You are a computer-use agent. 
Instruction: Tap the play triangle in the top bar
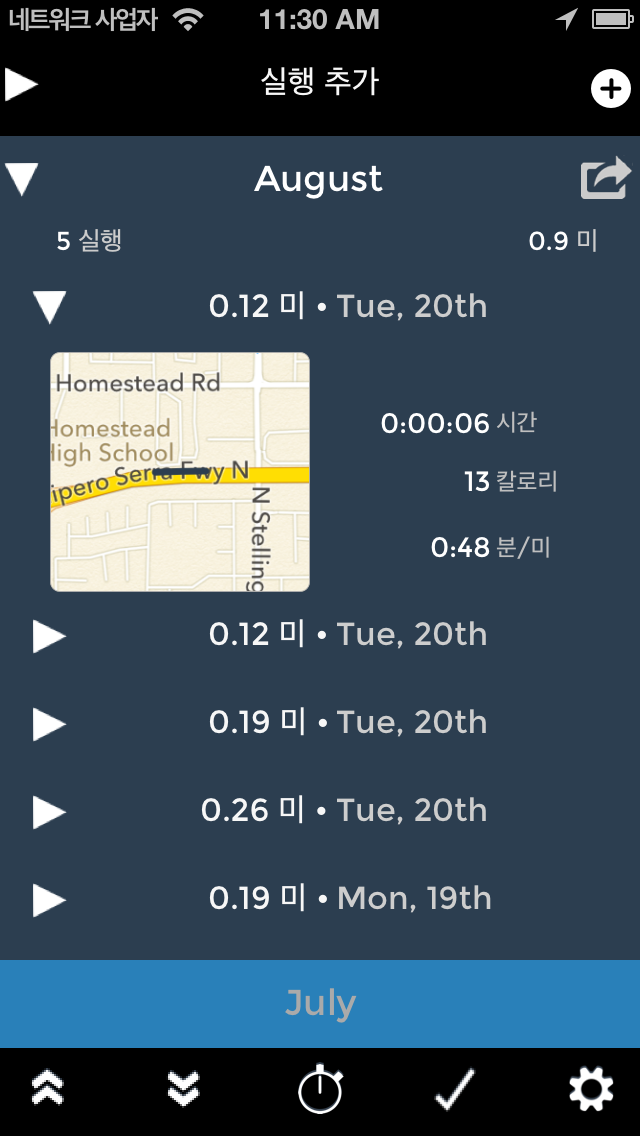click(x=21, y=84)
